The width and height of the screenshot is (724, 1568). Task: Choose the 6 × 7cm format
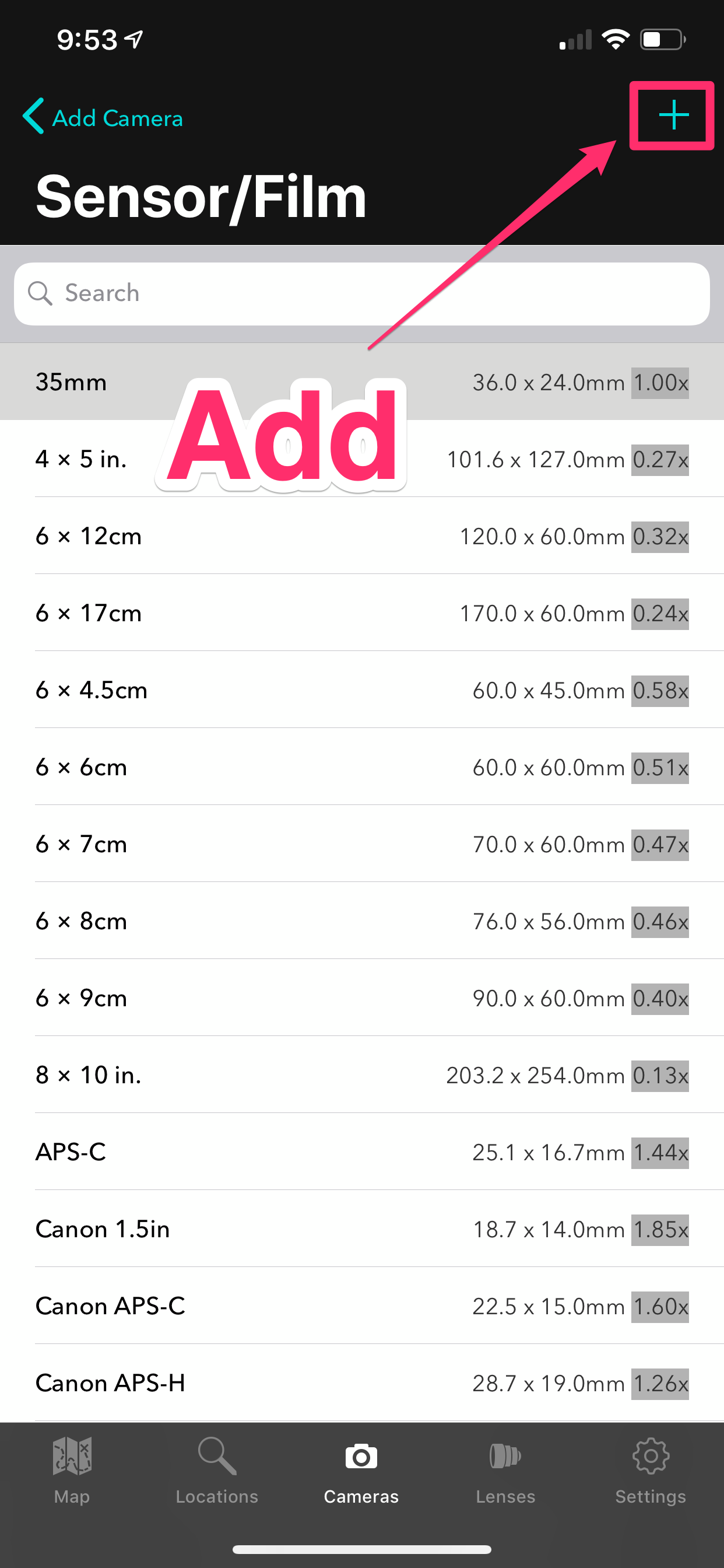click(x=362, y=843)
